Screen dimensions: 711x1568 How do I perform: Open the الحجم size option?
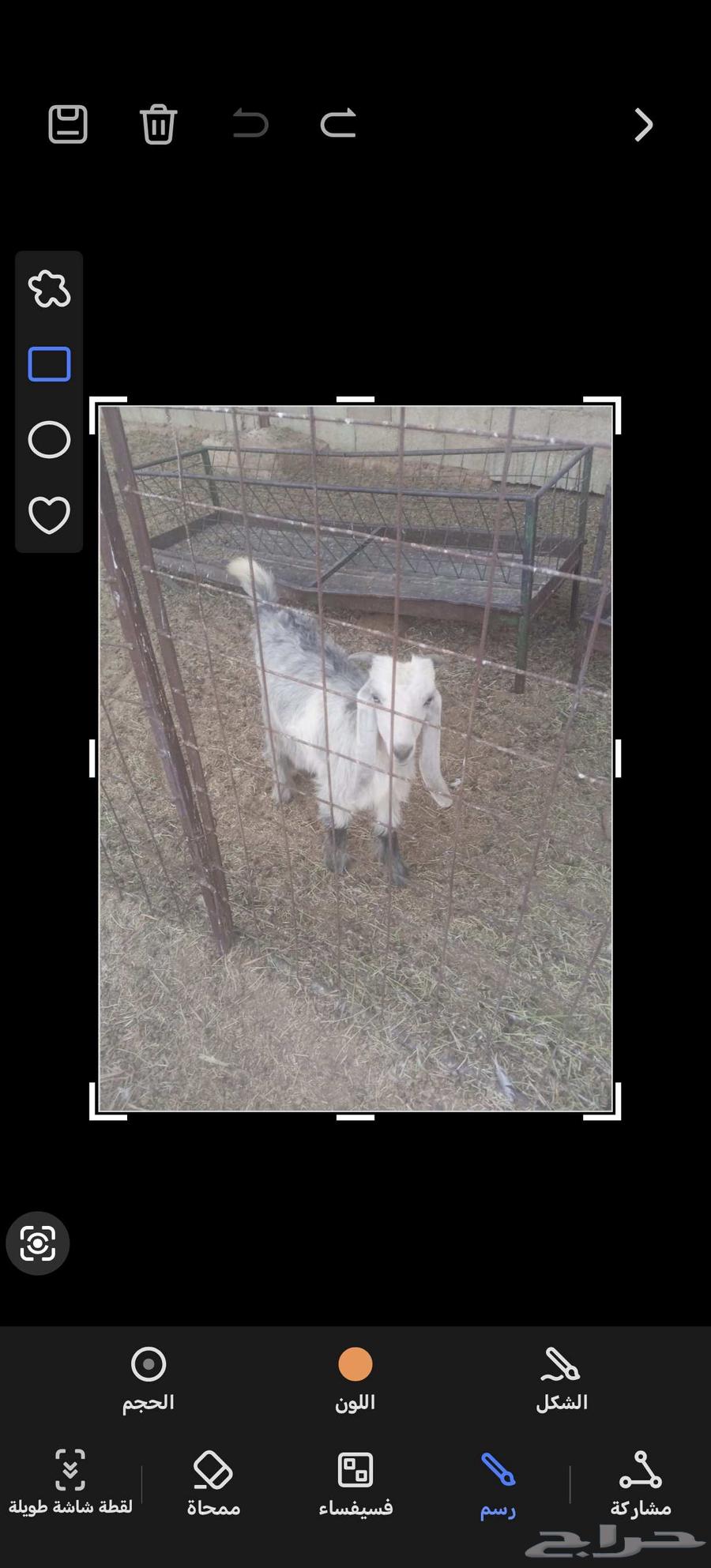149,1378
